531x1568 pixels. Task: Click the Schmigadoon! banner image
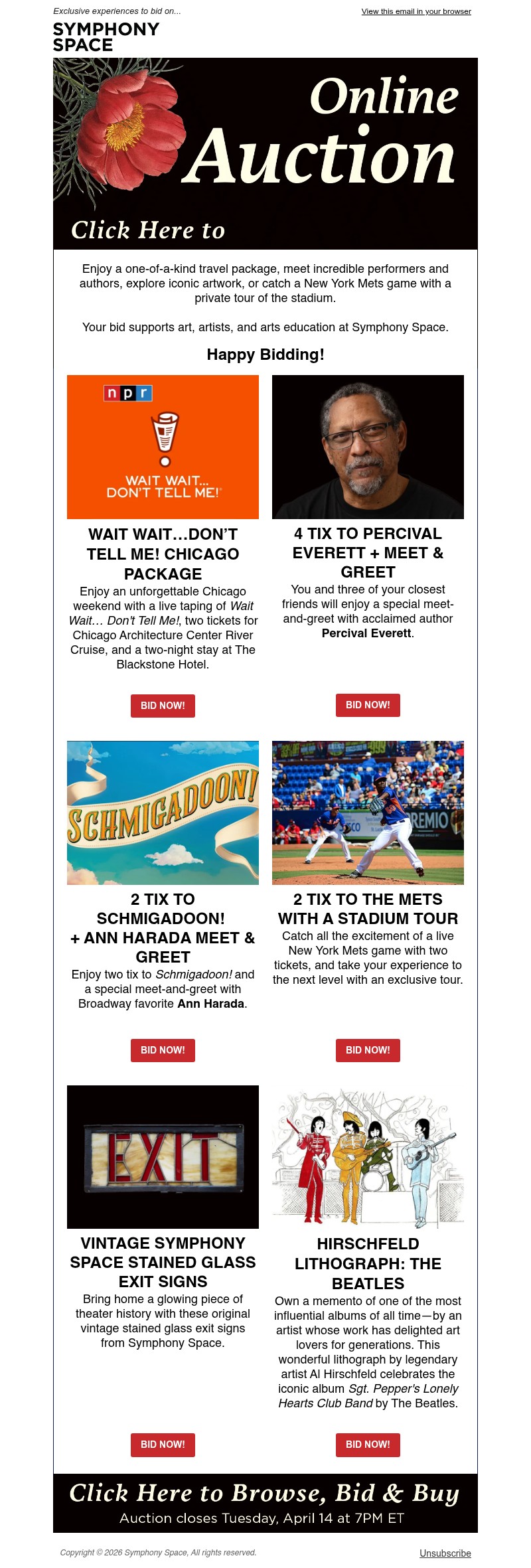[x=163, y=812]
